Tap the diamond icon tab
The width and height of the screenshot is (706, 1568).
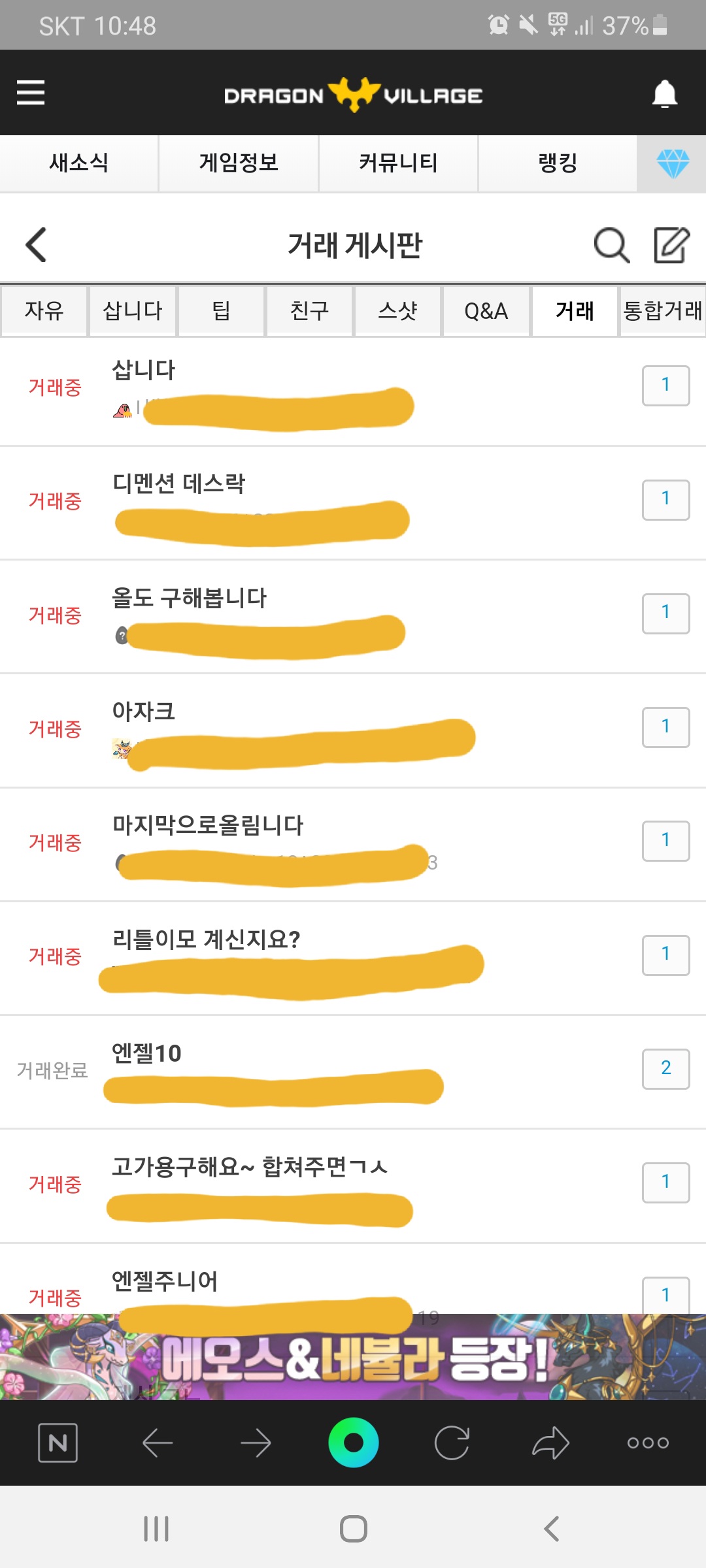(672, 163)
